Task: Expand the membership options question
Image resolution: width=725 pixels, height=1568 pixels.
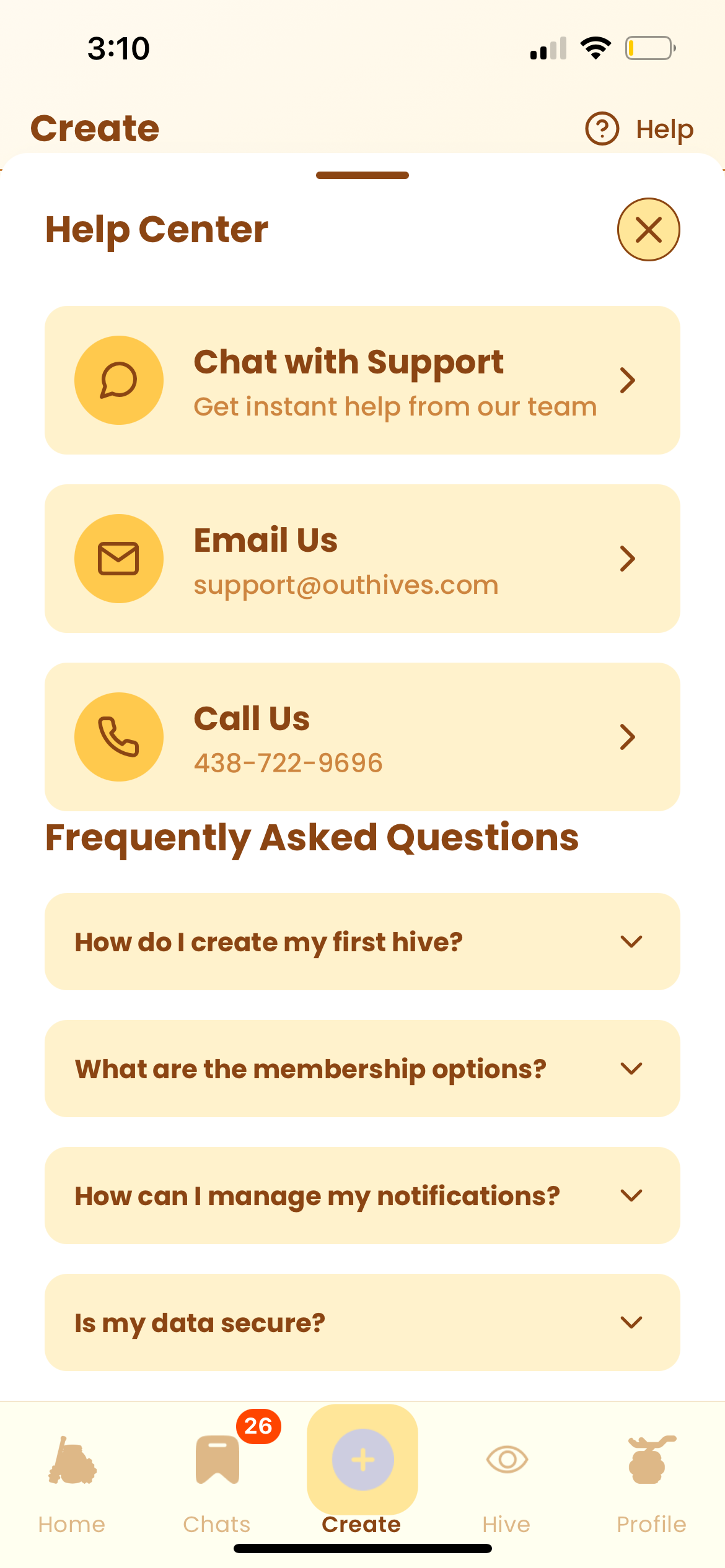Action: click(x=362, y=1069)
